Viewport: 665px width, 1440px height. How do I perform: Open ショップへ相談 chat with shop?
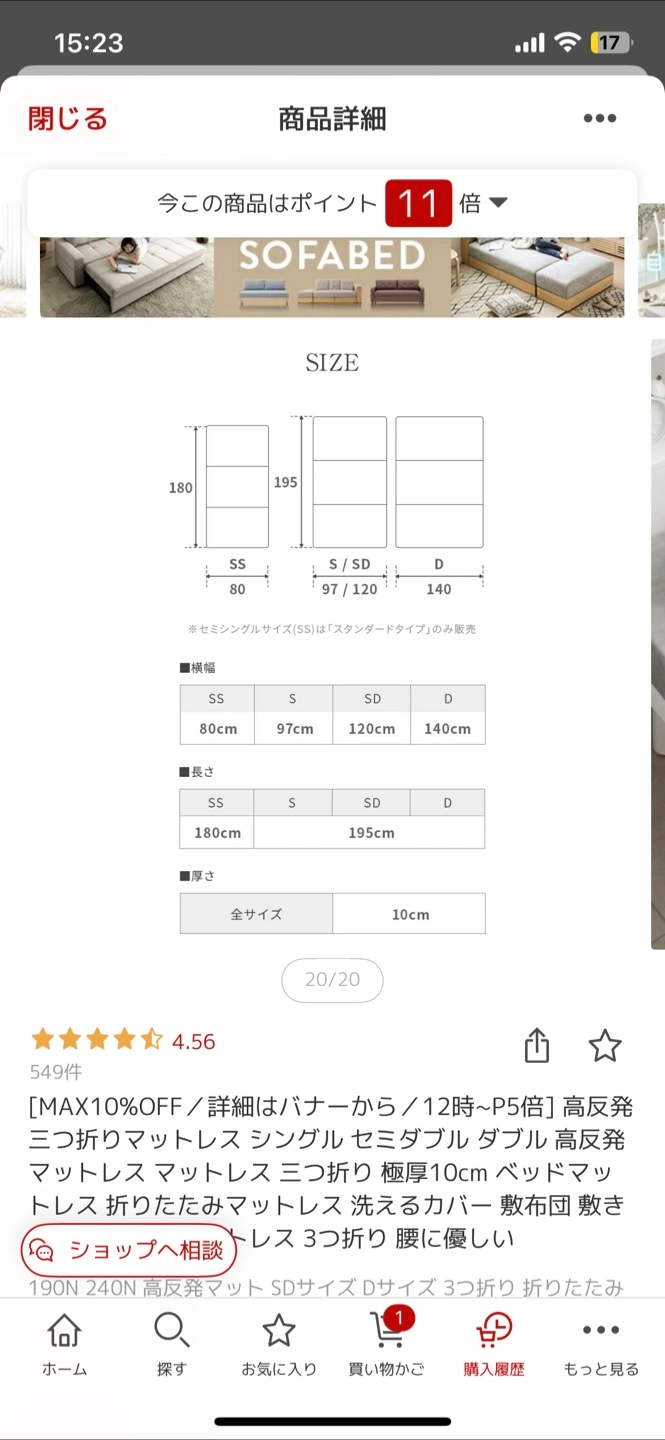click(x=129, y=1249)
